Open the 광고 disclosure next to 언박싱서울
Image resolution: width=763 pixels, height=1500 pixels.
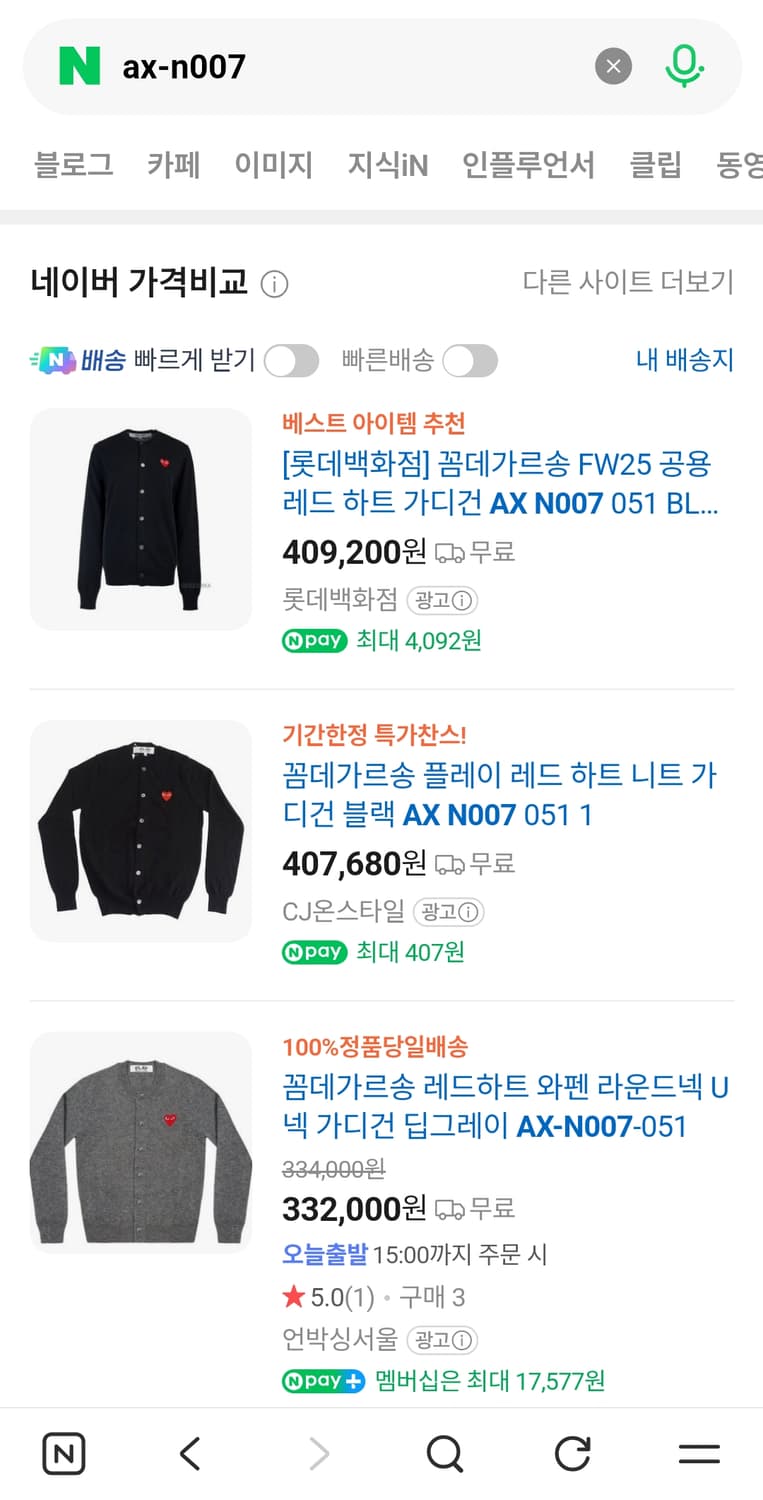pyautogui.click(x=442, y=1340)
